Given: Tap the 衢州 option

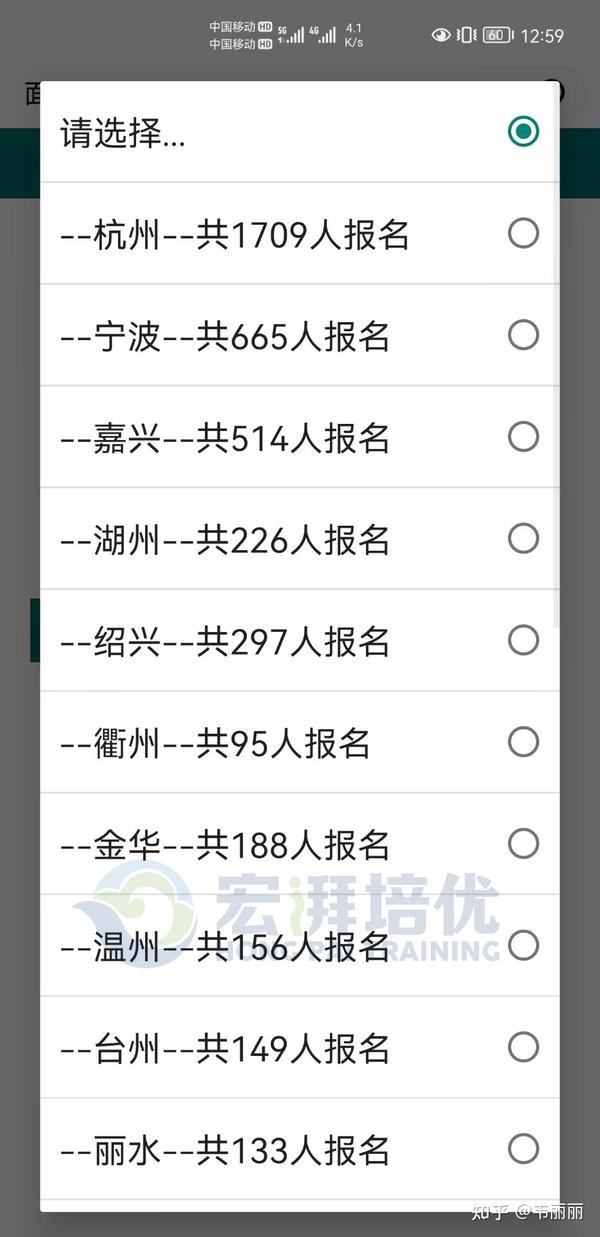Looking at the screenshot, I should pos(300,742).
